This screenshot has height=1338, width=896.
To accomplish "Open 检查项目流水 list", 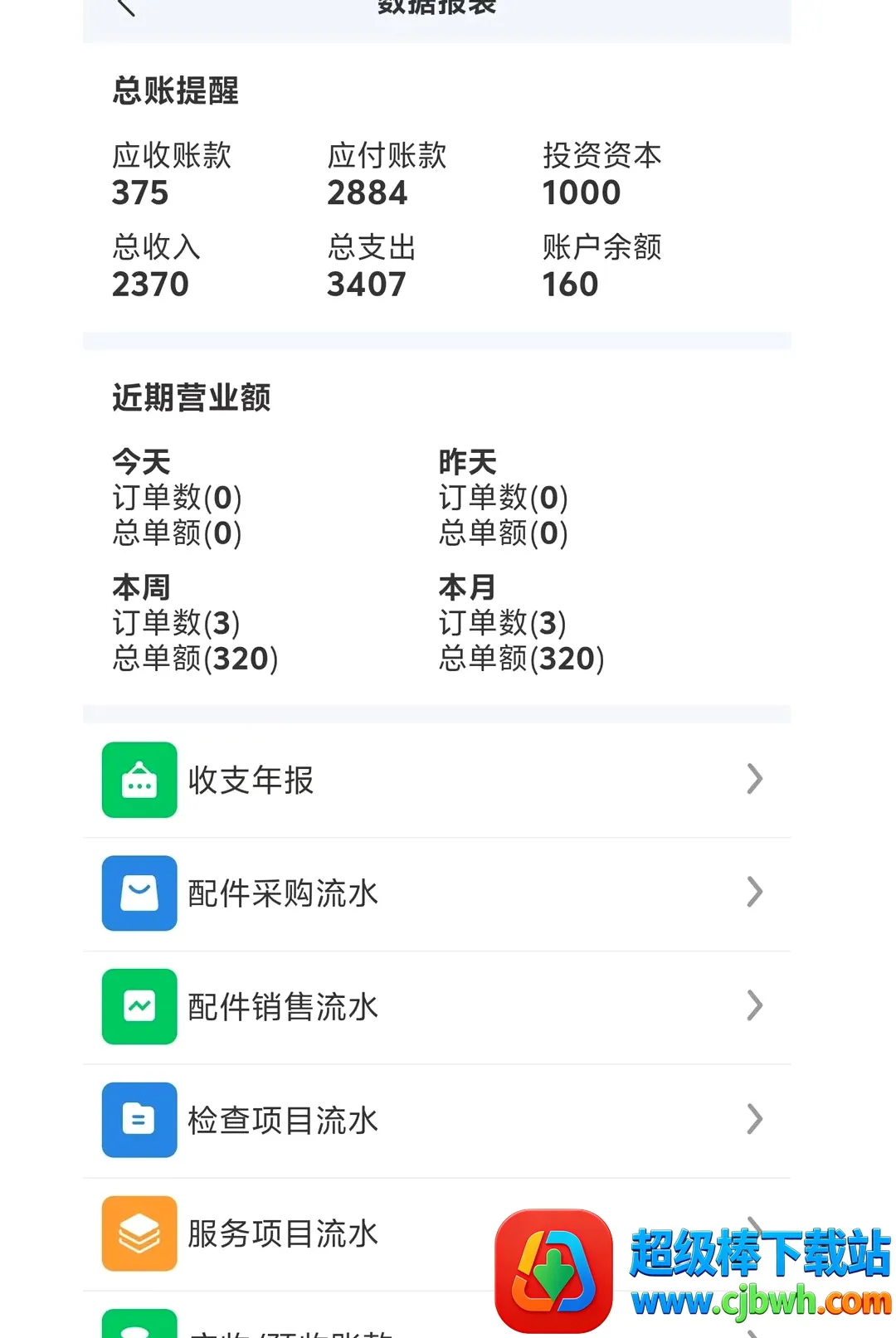I will click(x=437, y=1121).
